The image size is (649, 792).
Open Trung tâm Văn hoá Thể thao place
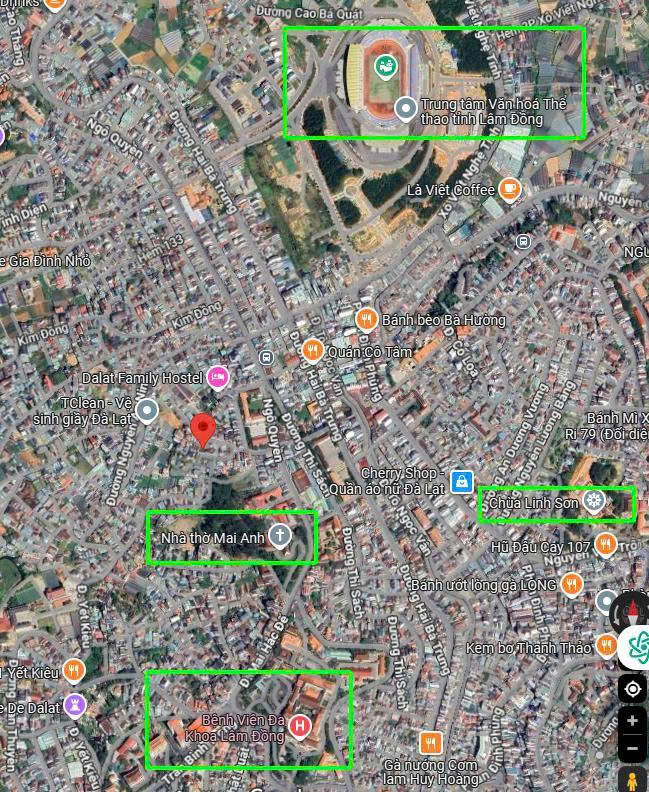click(405, 108)
